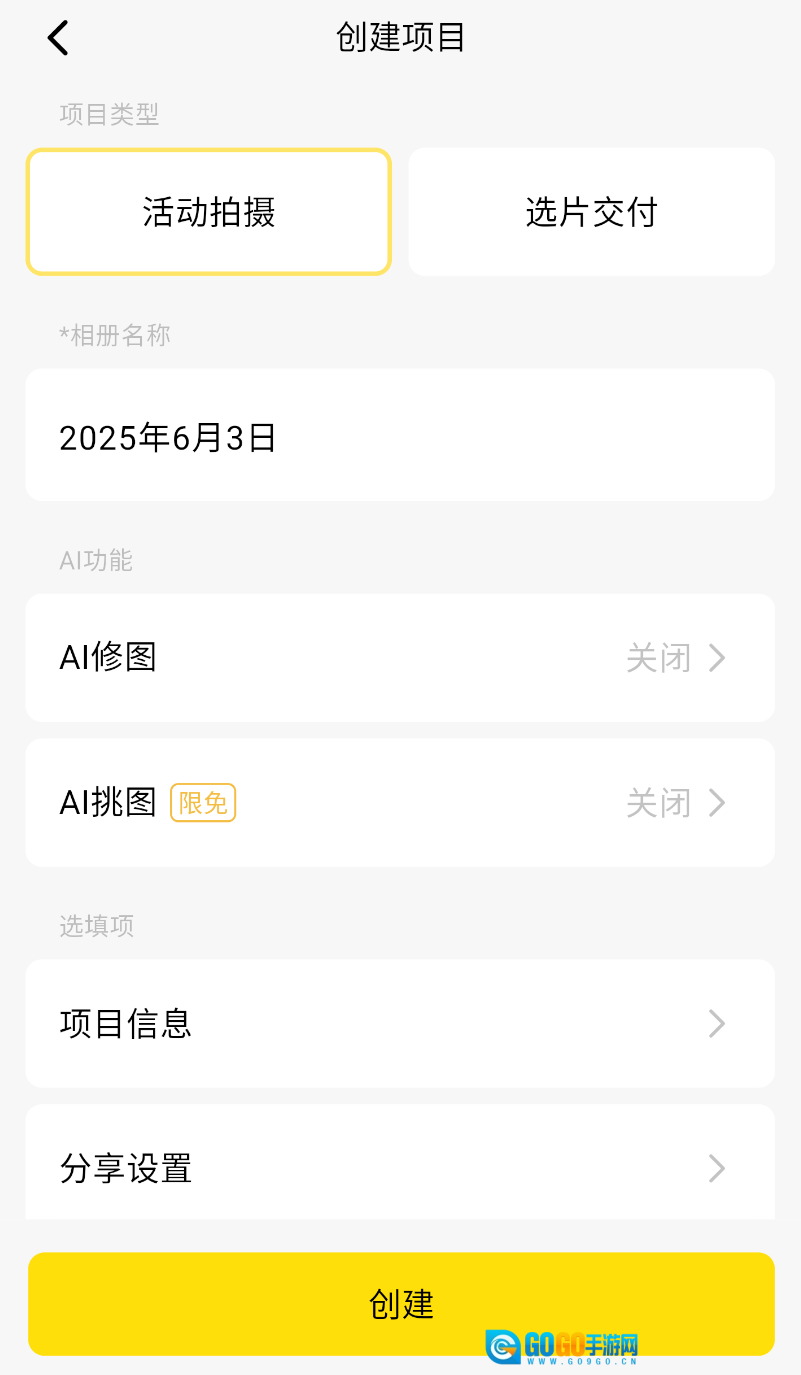
Task: Tap the AI功能 section header
Action: (96, 561)
